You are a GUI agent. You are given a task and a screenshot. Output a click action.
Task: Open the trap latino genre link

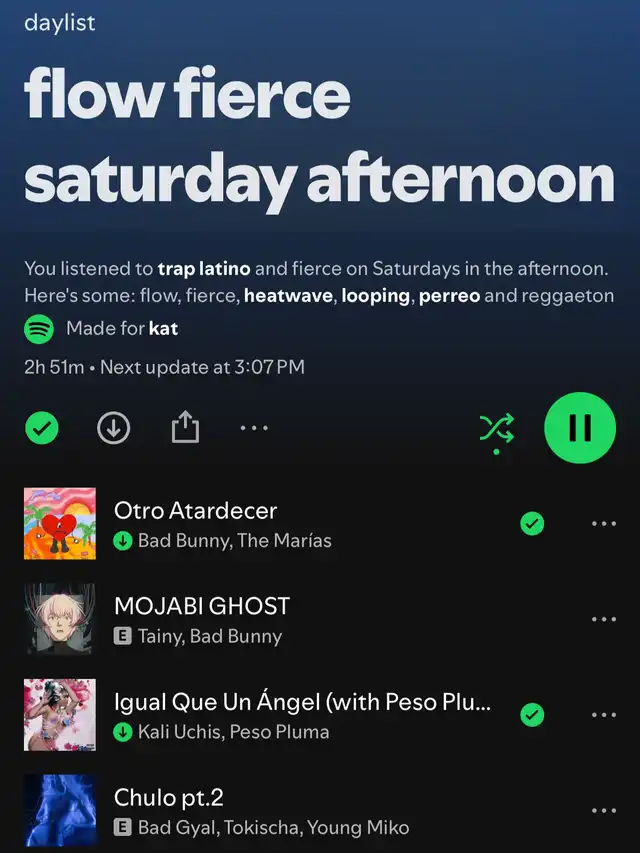click(206, 269)
